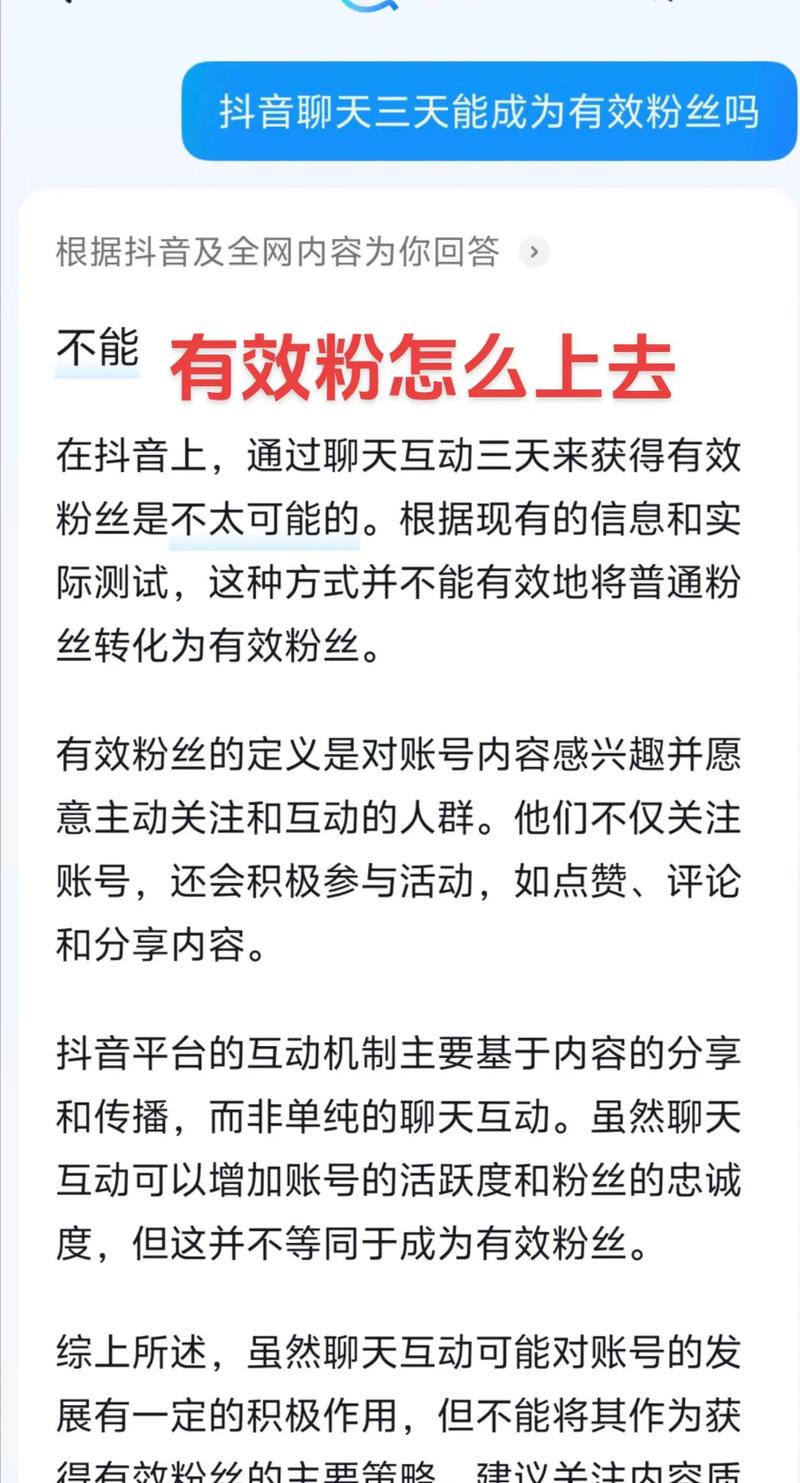Select the highlighted phrase 不太可能的
This screenshot has height=1483, width=800.
(262, 513)
